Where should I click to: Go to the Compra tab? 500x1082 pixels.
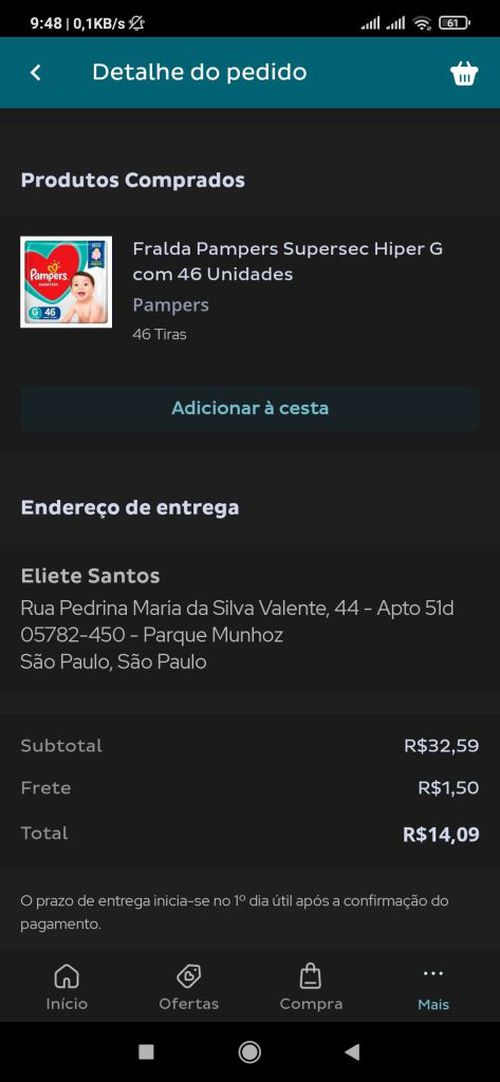pyautogui.click(x=310, y=987)
